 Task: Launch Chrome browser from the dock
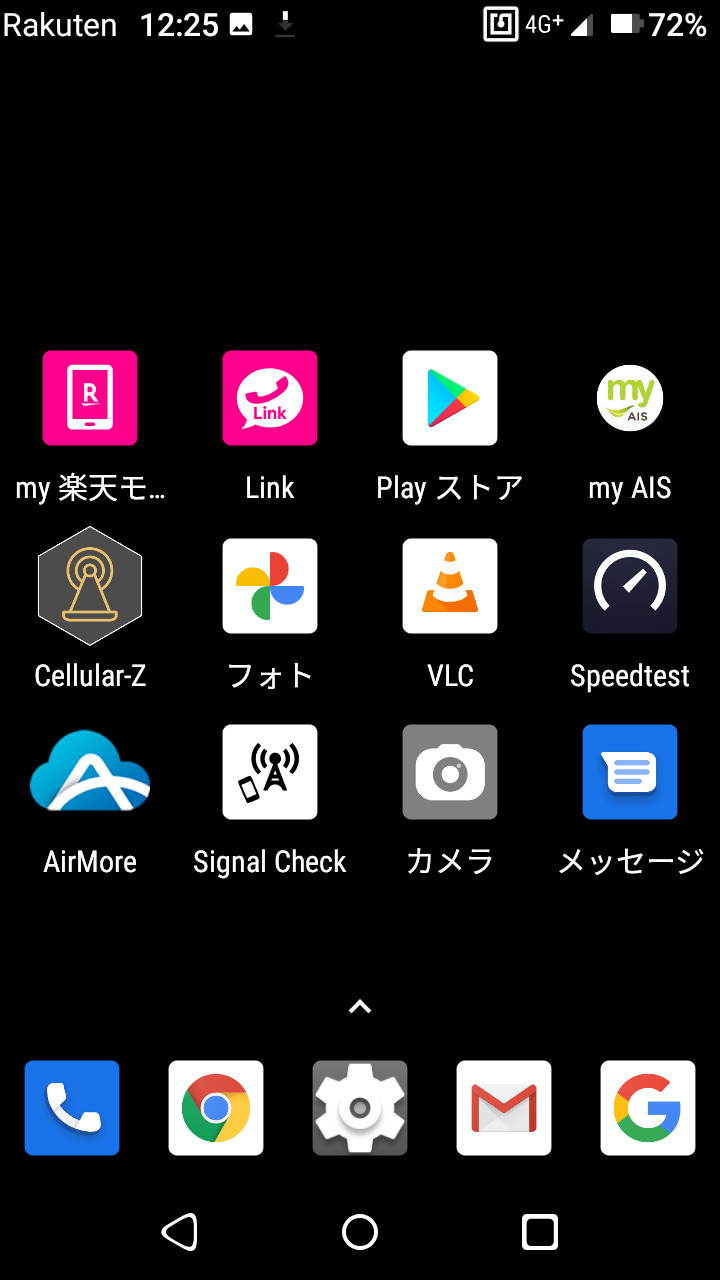pos(216,1108)
